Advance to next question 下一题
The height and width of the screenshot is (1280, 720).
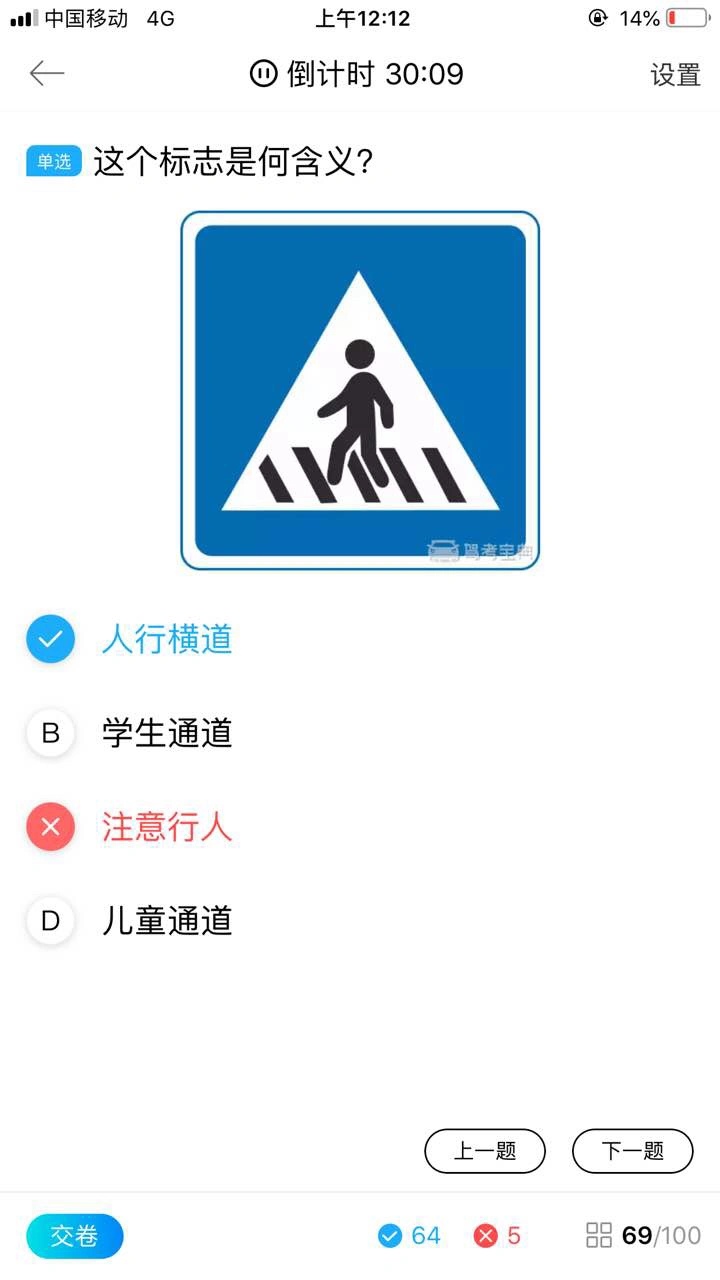point(632,1151)
